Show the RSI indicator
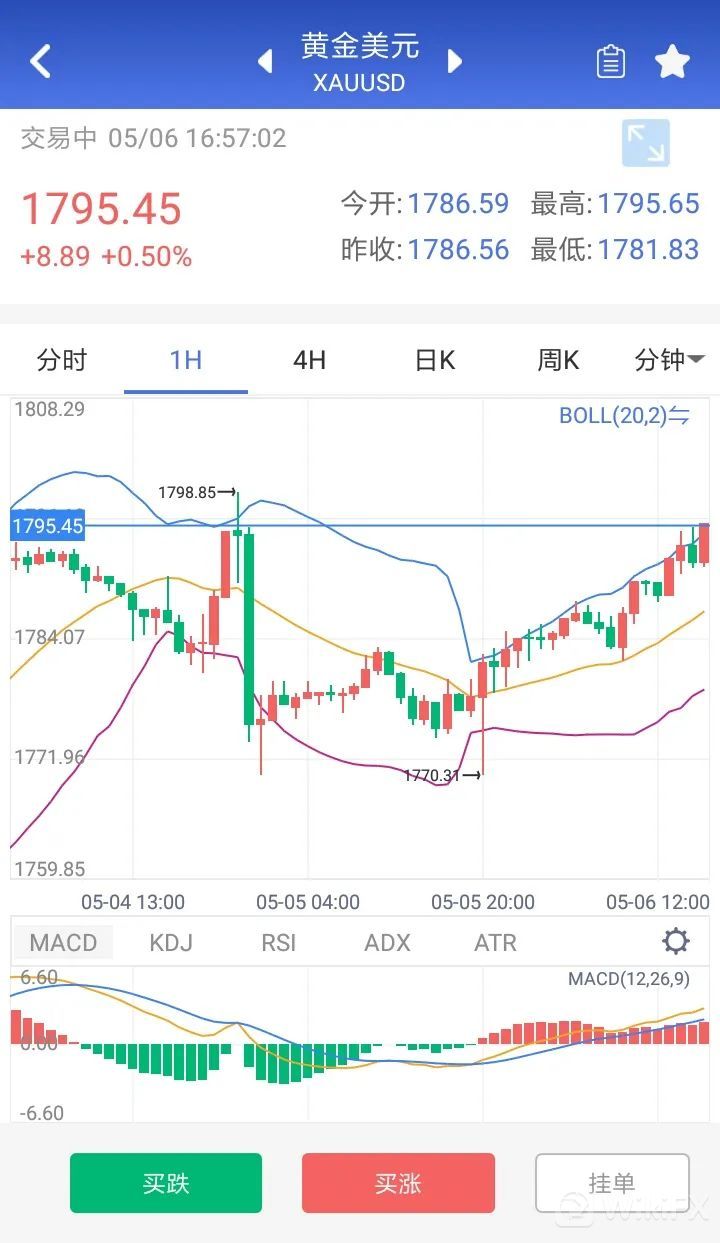This screenshot has width=720, height=1243. pyautogui.click(x=279, y=942)
